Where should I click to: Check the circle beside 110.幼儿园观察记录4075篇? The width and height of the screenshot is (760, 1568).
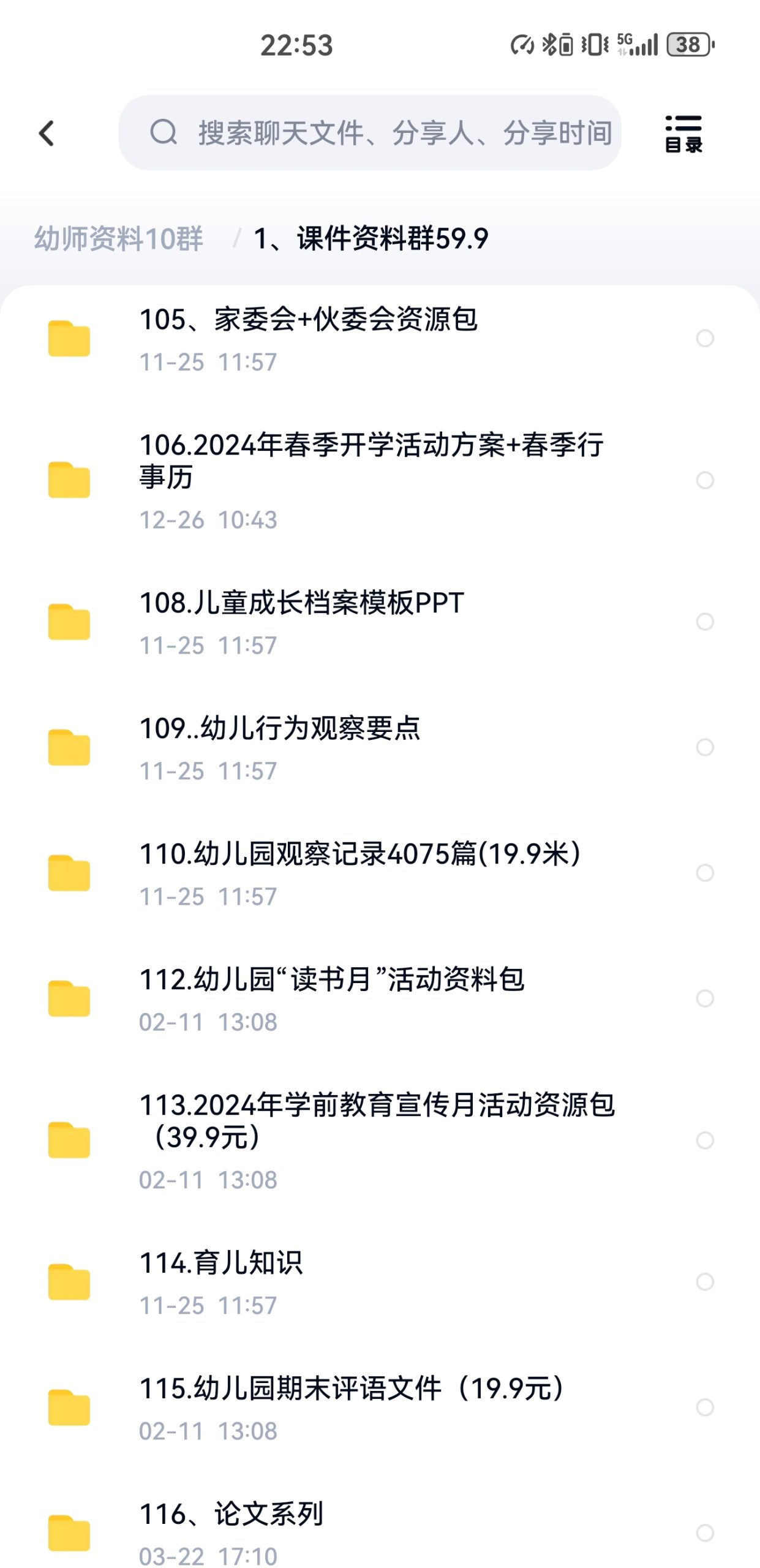(705, 873)
